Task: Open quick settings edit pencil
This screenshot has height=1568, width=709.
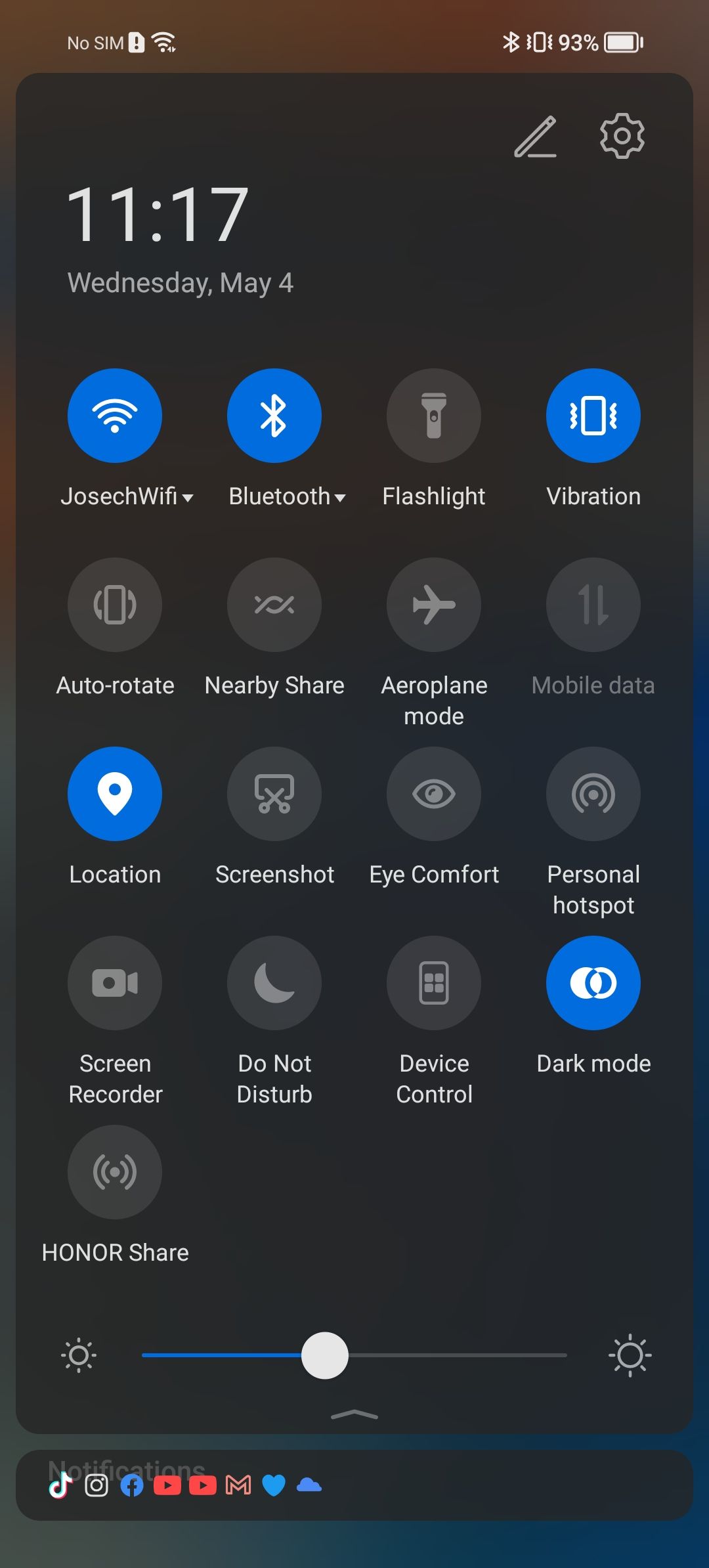Action: [x=536, y=137]
